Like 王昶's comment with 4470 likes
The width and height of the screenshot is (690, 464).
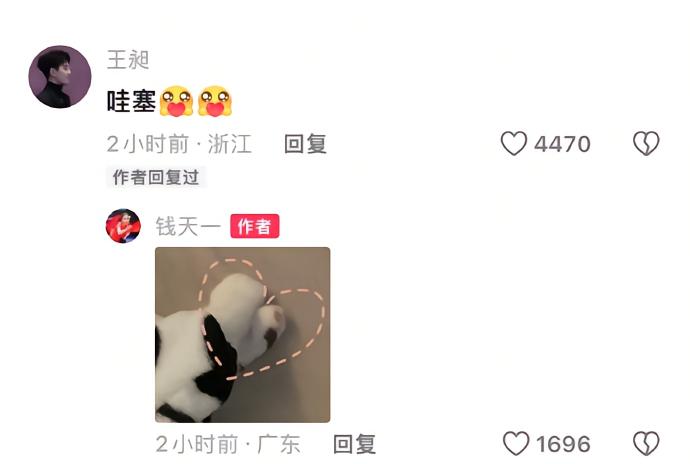(x=514, y=144)
